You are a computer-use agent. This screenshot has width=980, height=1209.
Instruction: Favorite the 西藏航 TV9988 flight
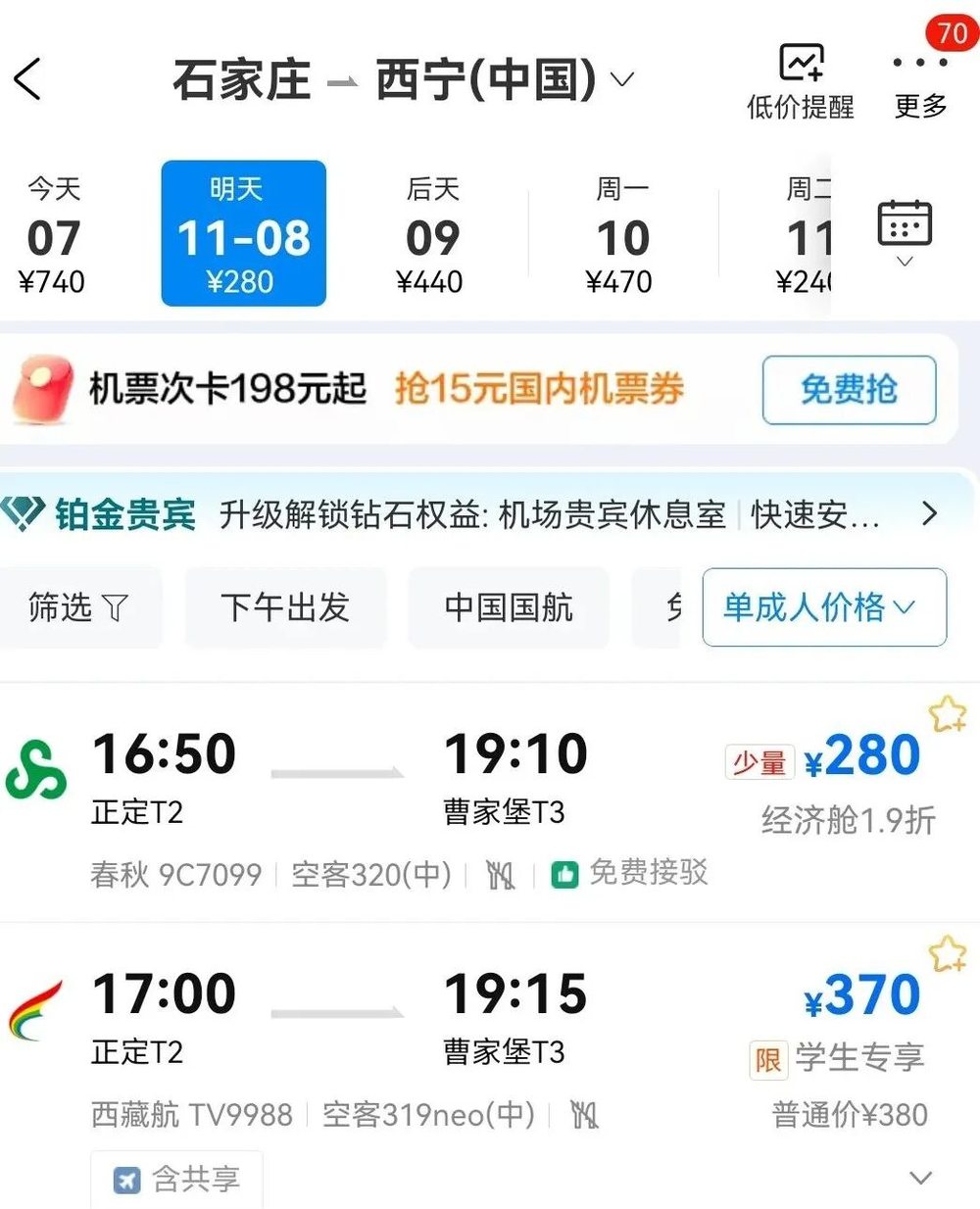pos(947,953)
